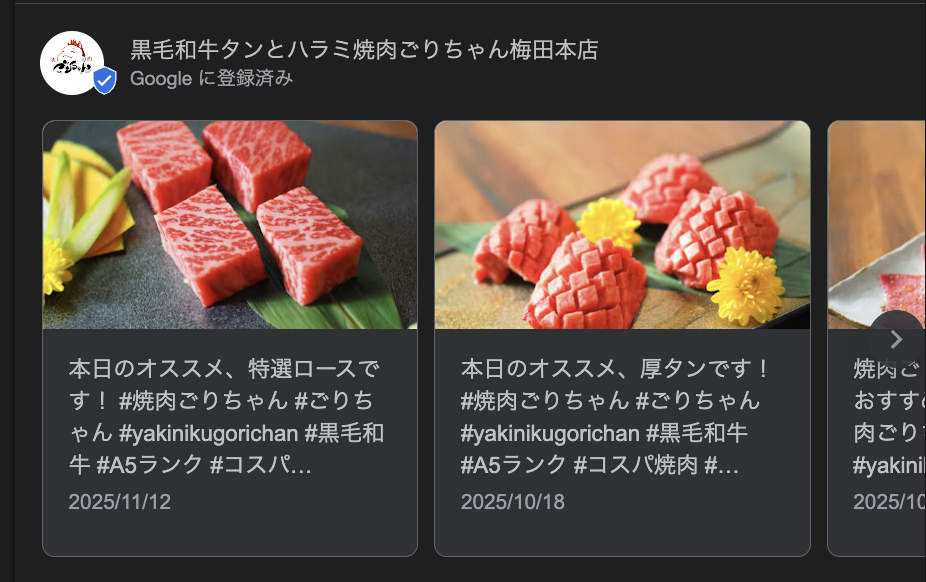This screenshot has width=926, height=582.
Task: Open the 焼肉ごりちゃん梅田本店 business profile
Action: pos(364,50)
